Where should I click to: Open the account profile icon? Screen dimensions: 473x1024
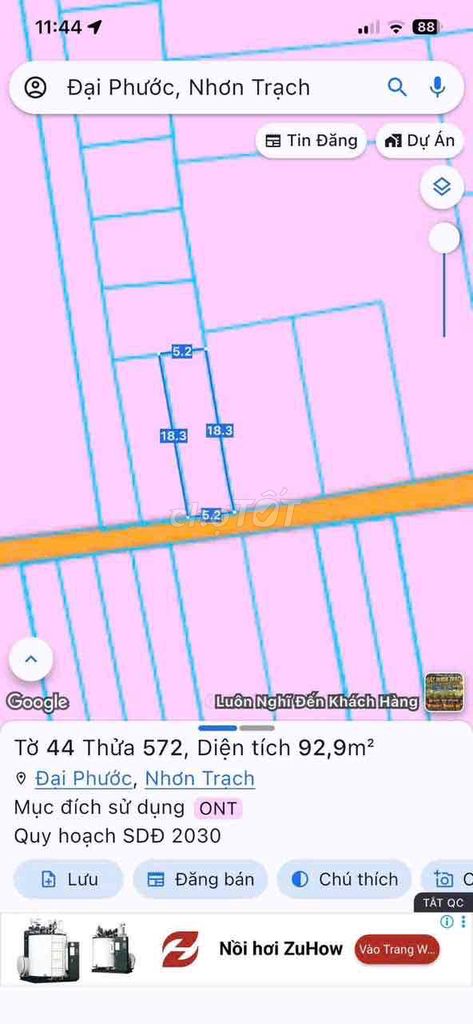tap(35, 88)
